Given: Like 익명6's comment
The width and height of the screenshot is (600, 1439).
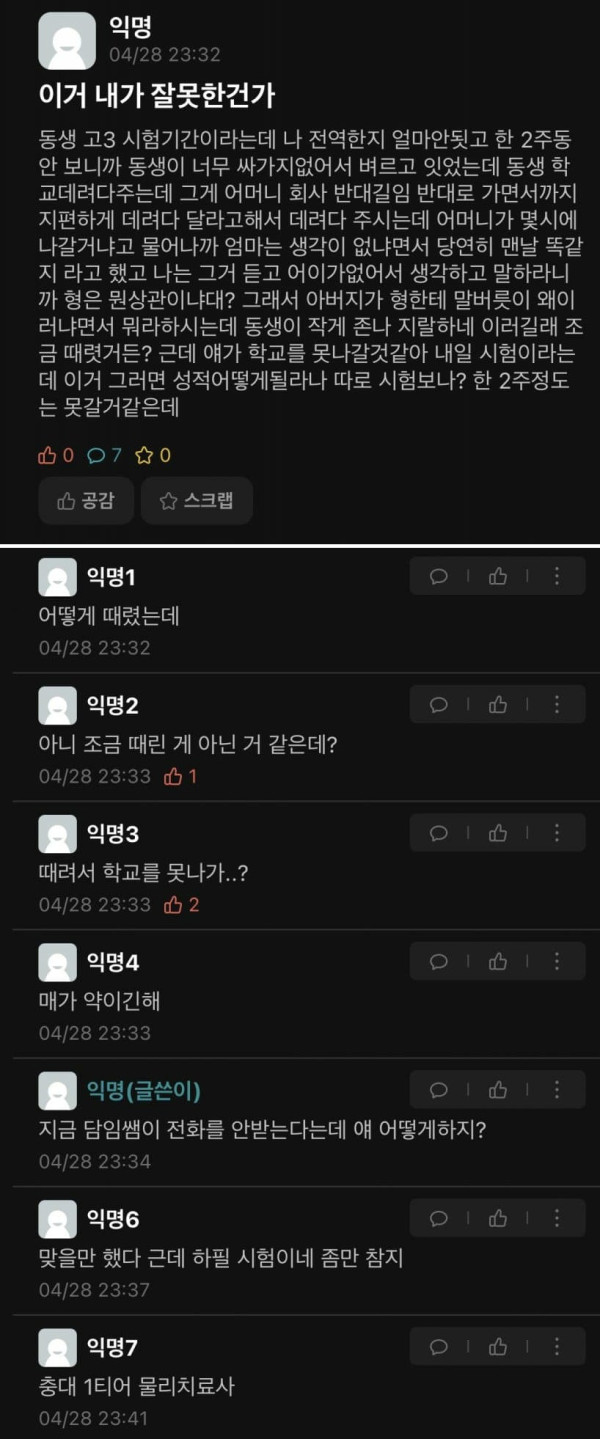Looking at the screenshot, I should (x=497, y=1218).
